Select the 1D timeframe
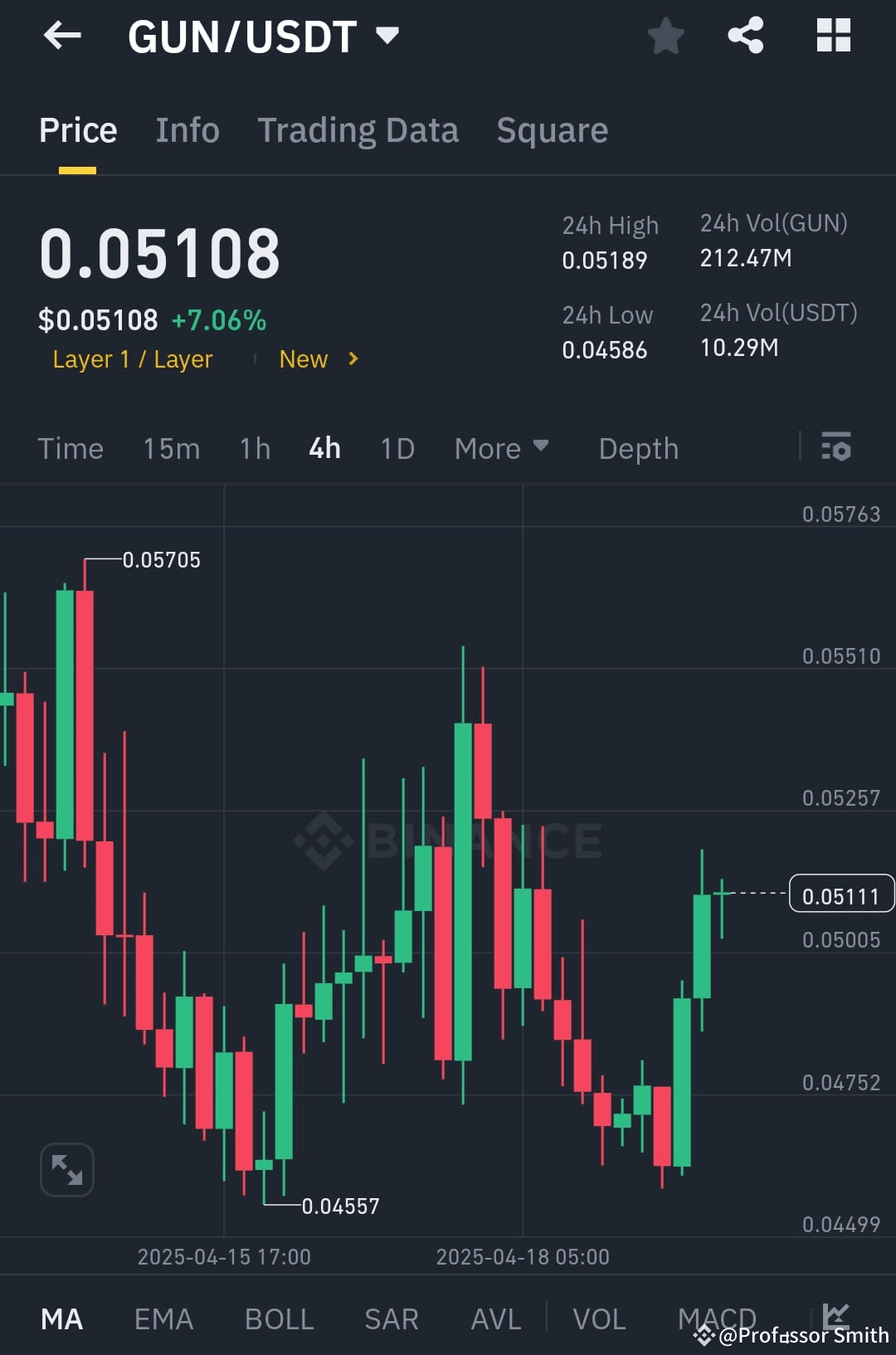896x1355 pixels. point(397,448)
